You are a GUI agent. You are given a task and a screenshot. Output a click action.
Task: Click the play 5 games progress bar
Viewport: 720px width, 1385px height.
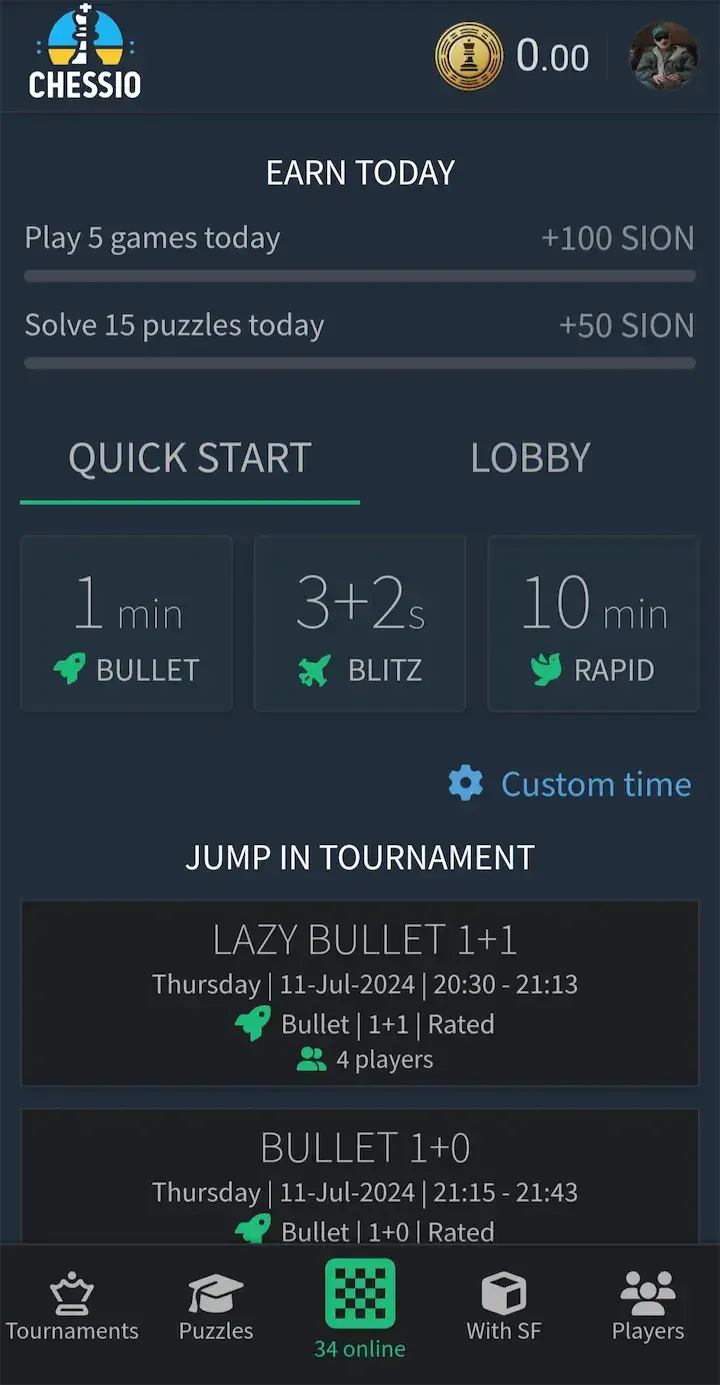[x=360, y=275]
